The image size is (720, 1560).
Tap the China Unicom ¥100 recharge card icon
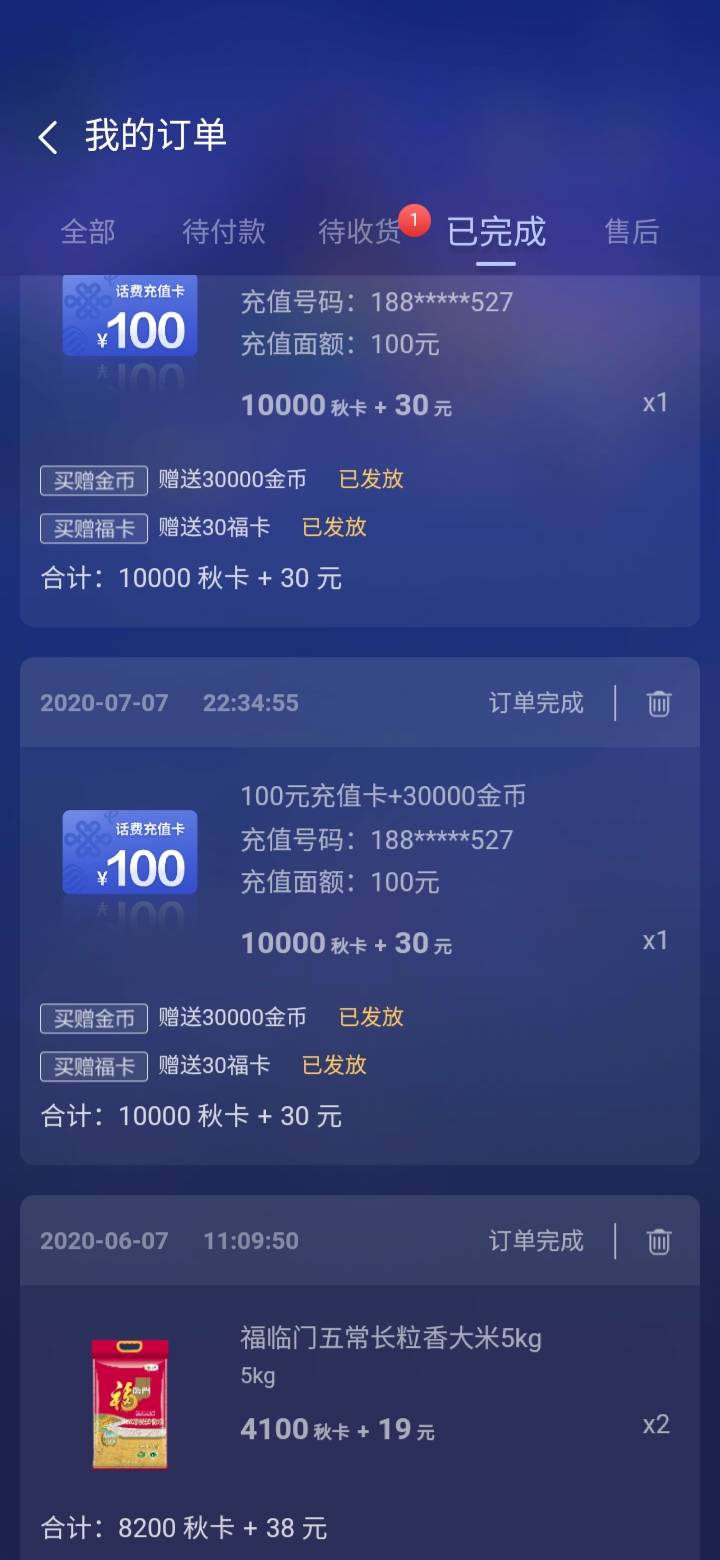(129, 853)
